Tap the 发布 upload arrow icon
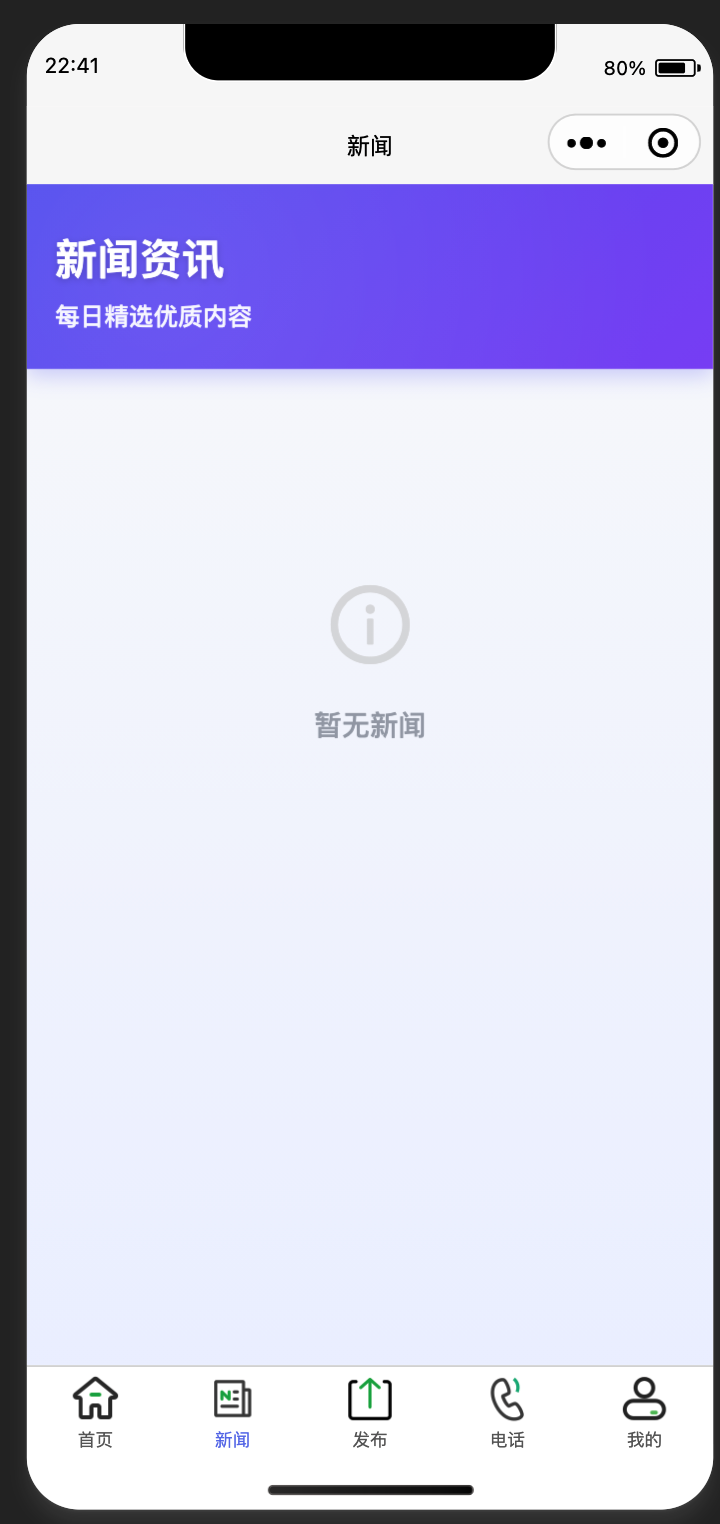 point(369,1398)
